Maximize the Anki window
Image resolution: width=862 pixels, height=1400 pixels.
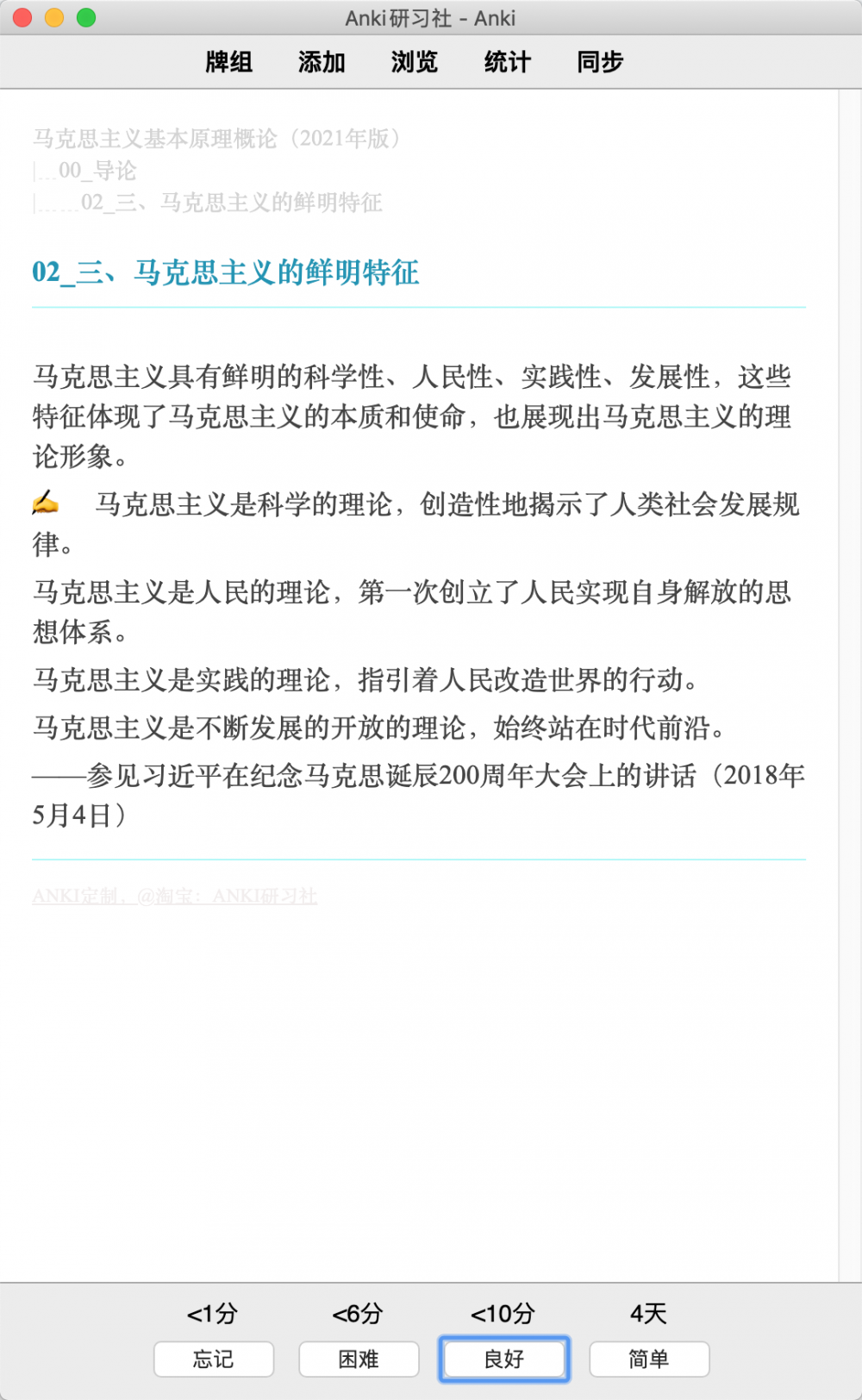click(x=86, y=17)
